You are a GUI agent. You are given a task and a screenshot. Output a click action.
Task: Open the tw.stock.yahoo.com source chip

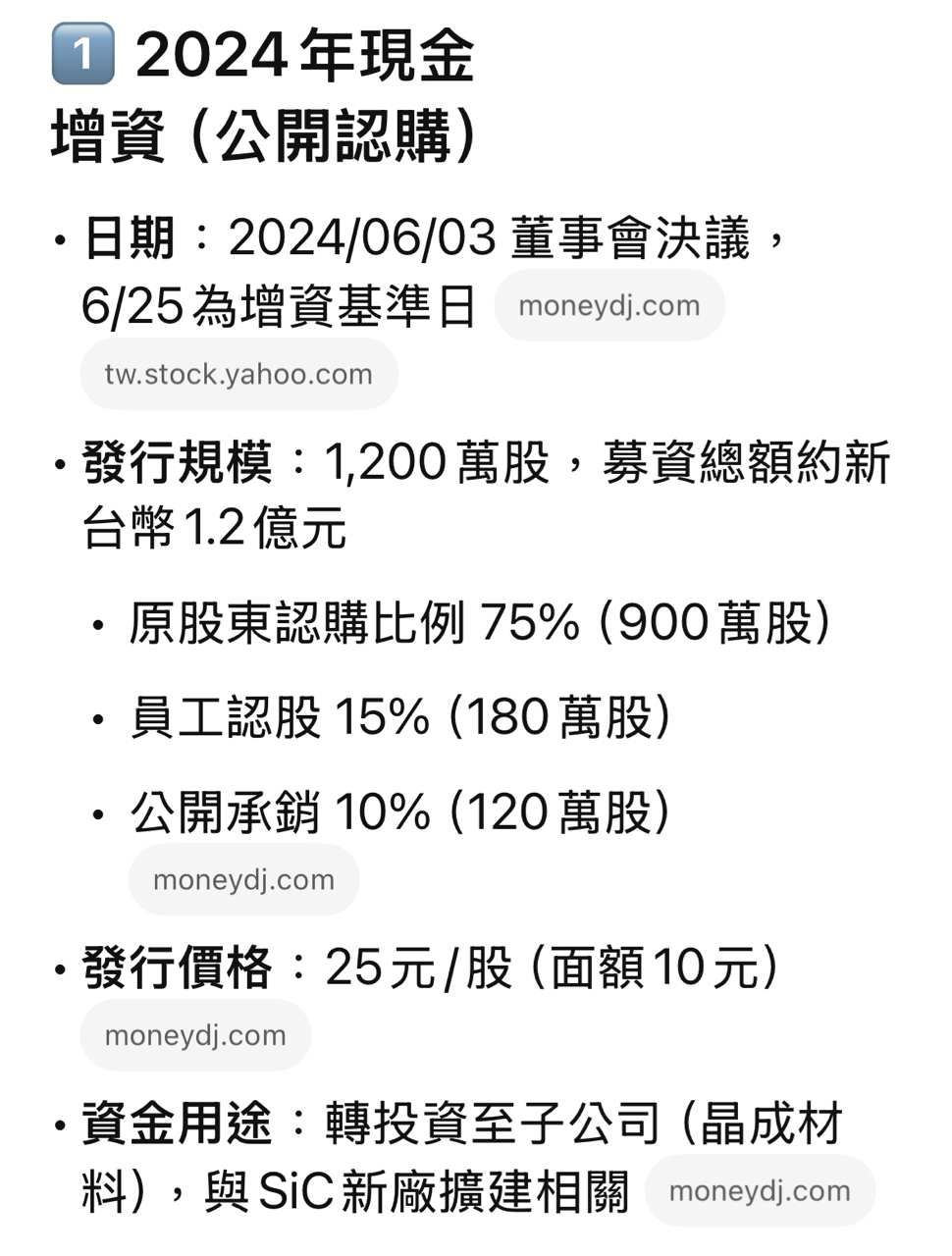click(x=238, y=375)
